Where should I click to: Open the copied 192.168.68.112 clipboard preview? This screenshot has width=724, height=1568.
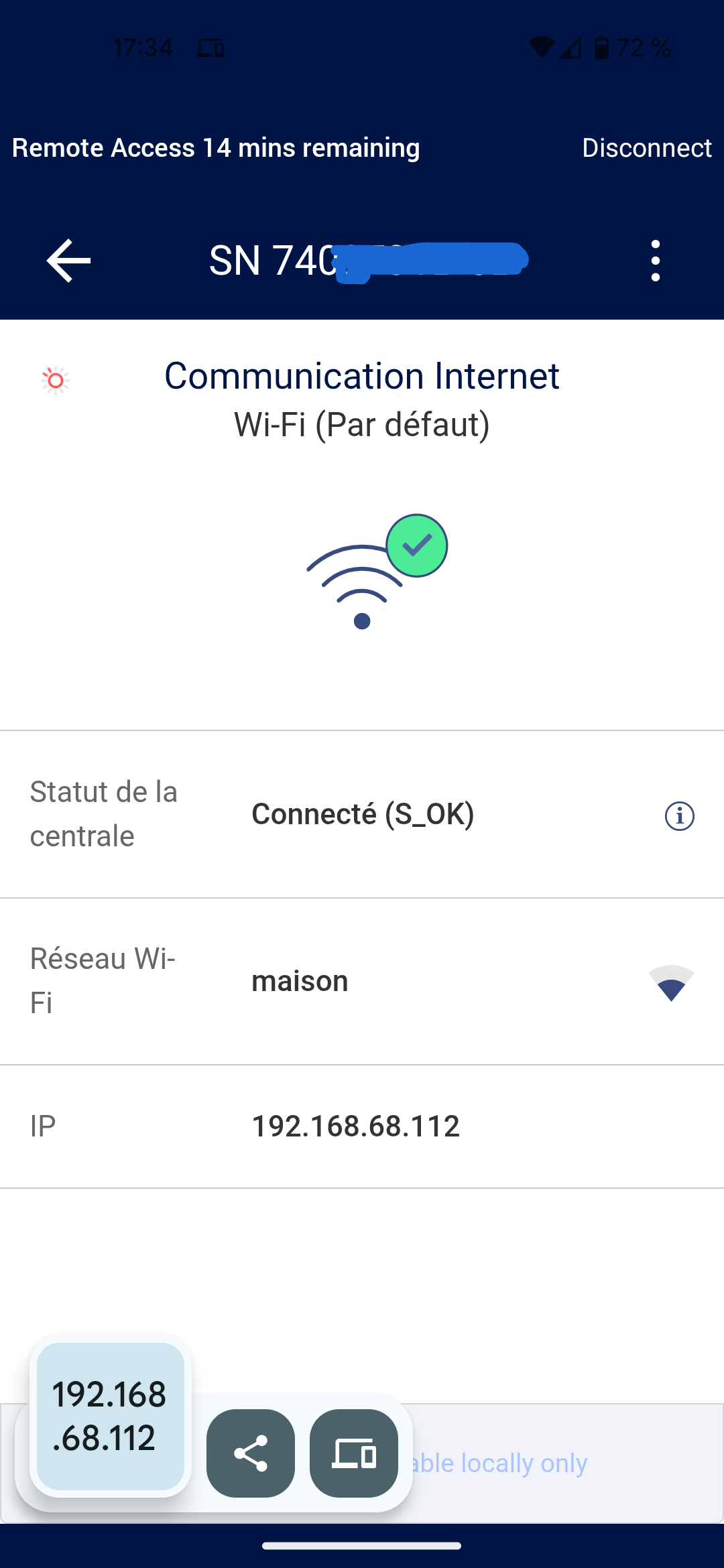111,1416
